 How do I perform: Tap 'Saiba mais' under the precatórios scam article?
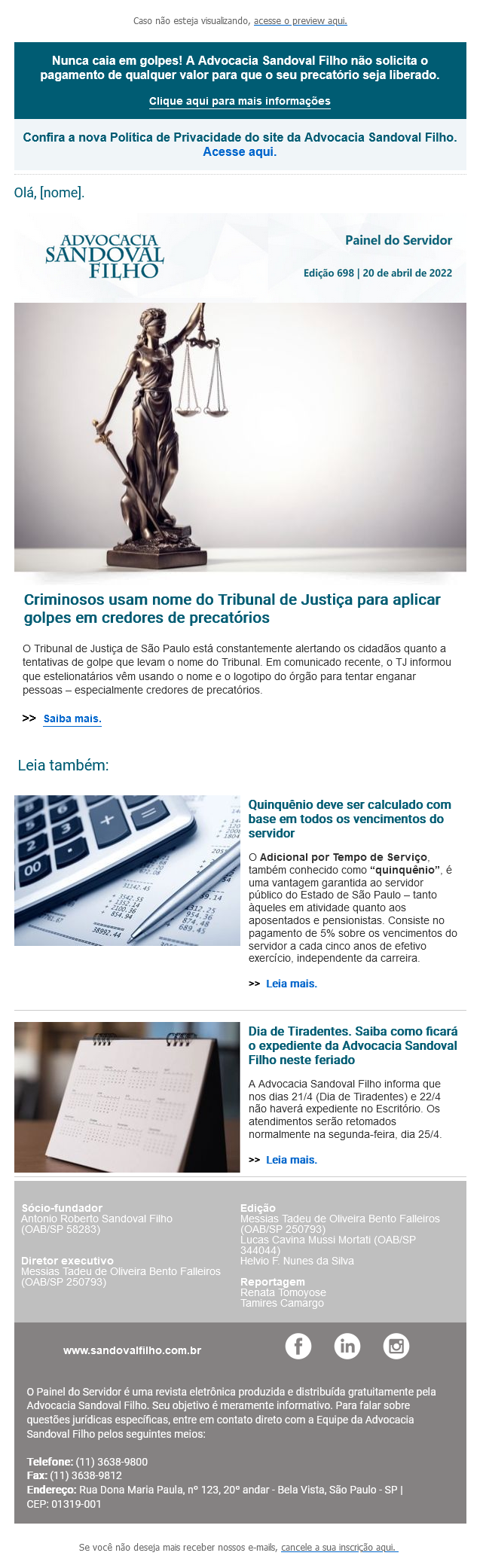click(72, 718)
